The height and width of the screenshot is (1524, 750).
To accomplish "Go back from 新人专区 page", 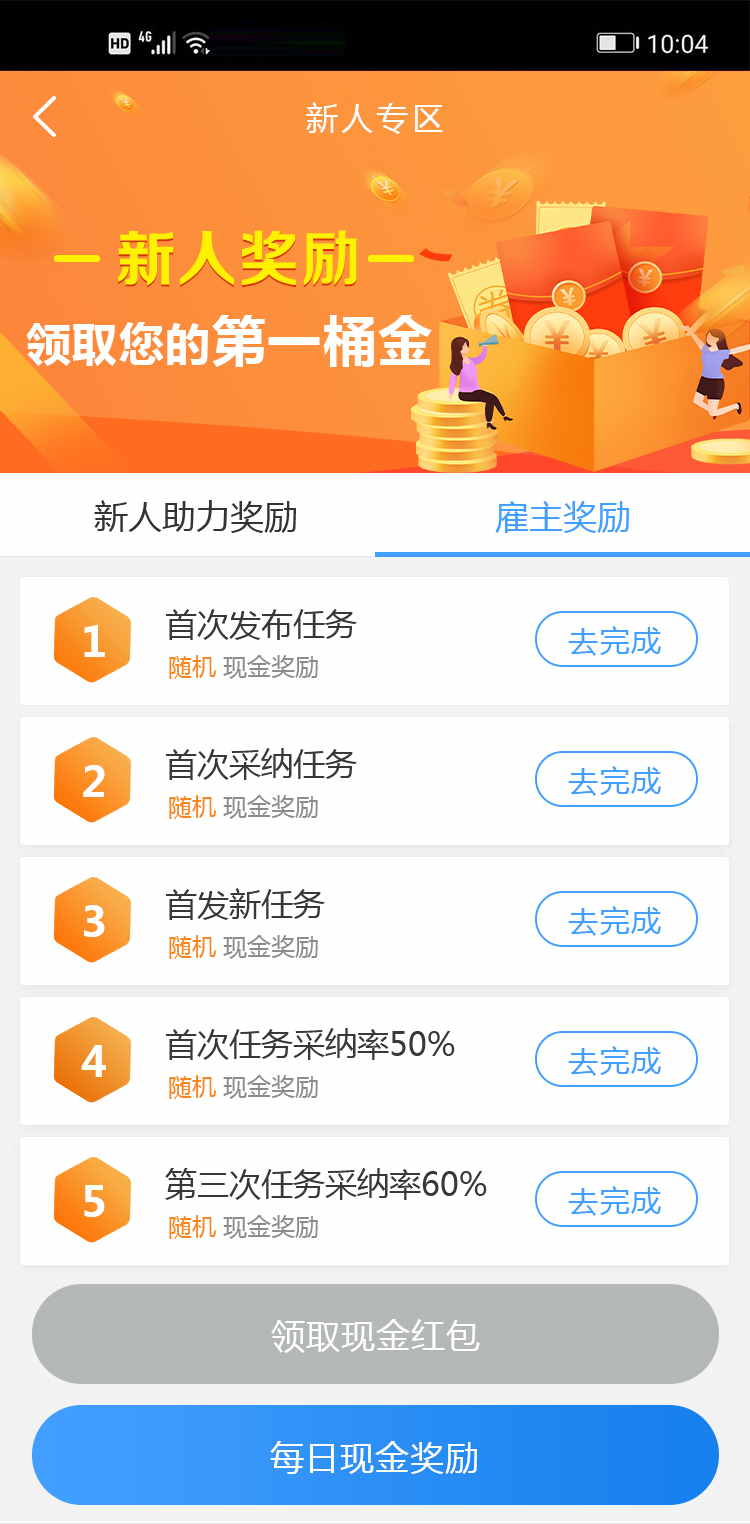I will point(45,117).
